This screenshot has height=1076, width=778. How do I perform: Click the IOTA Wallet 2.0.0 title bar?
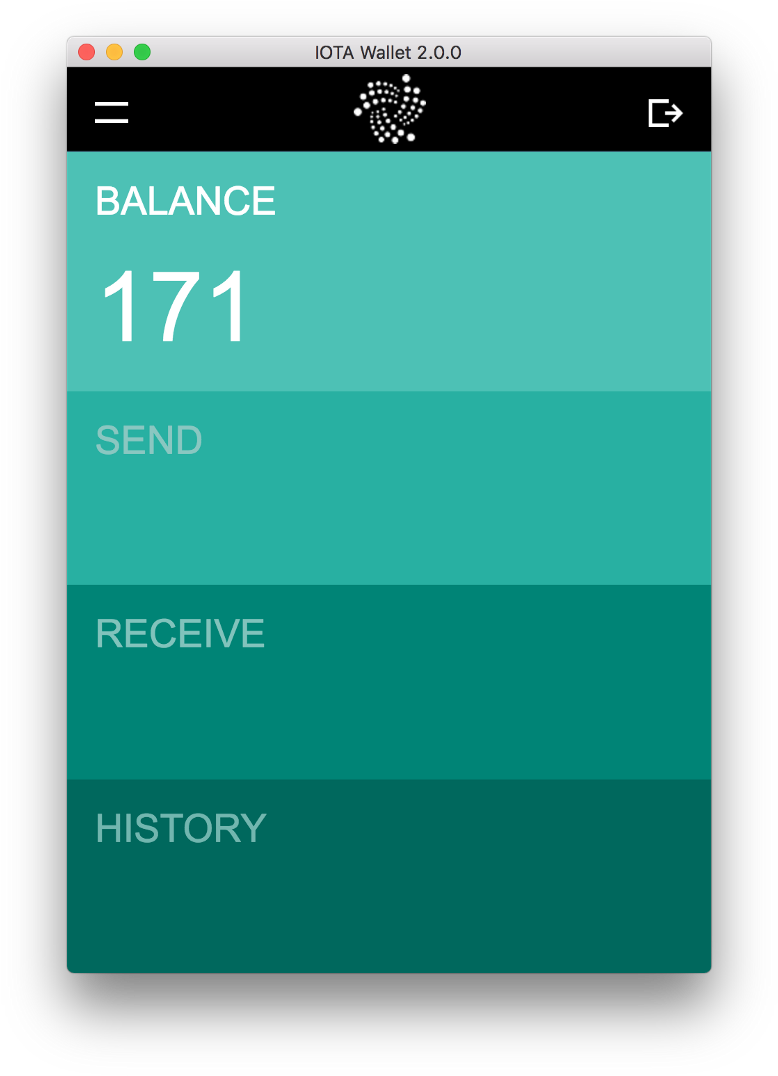pos(388,52)
